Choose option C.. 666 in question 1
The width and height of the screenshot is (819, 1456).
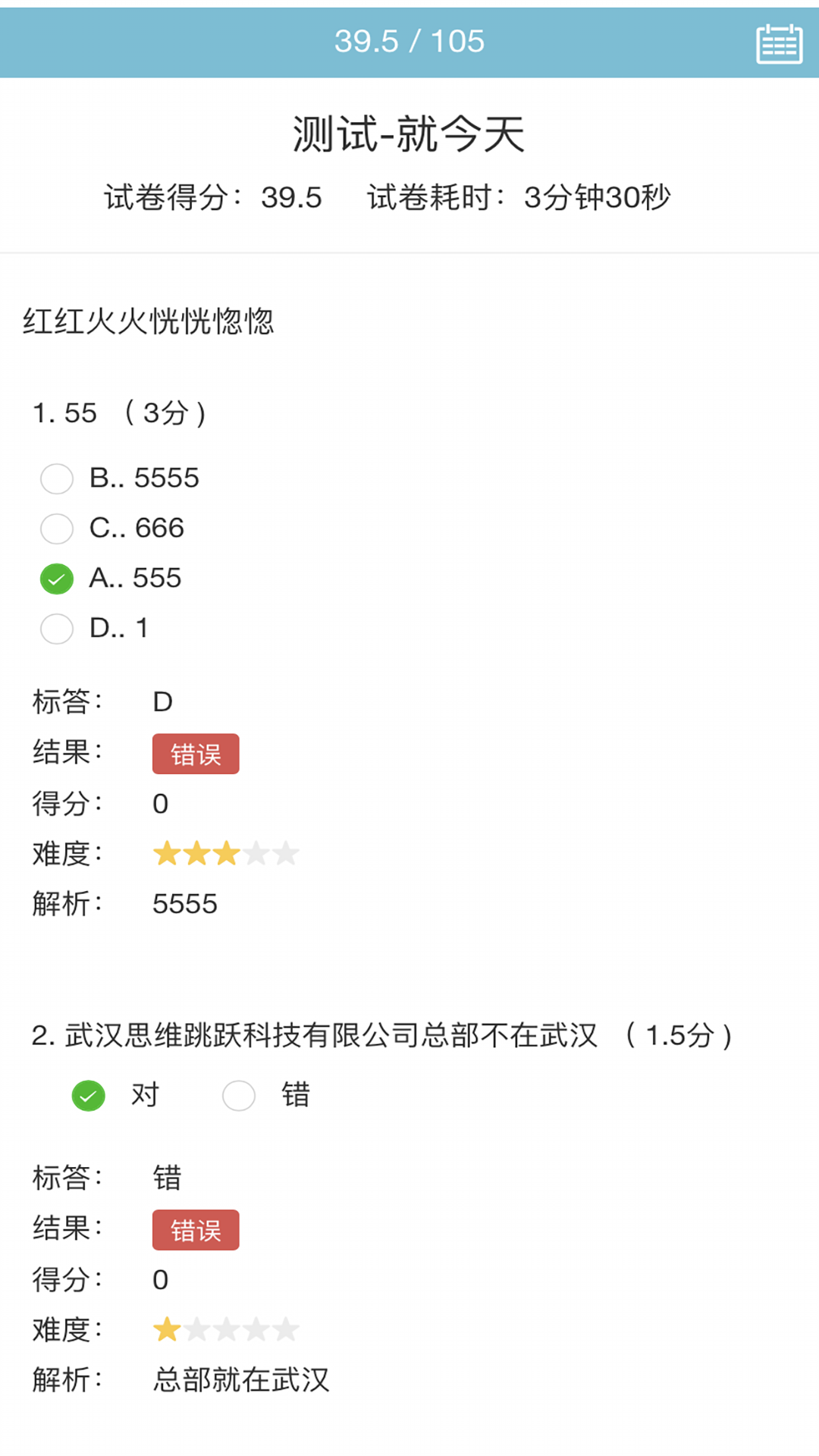pos(57,529)
